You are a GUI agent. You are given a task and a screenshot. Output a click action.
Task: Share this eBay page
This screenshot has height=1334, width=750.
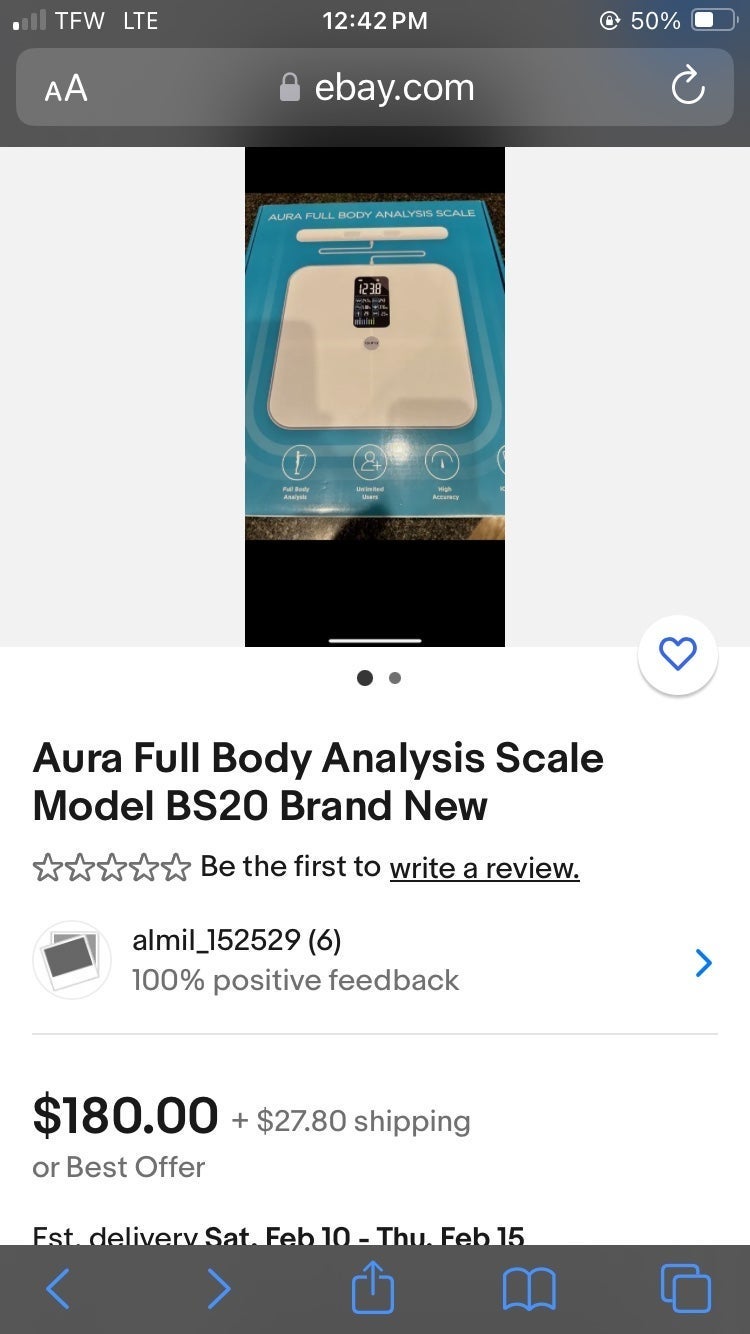point(373,1288)
